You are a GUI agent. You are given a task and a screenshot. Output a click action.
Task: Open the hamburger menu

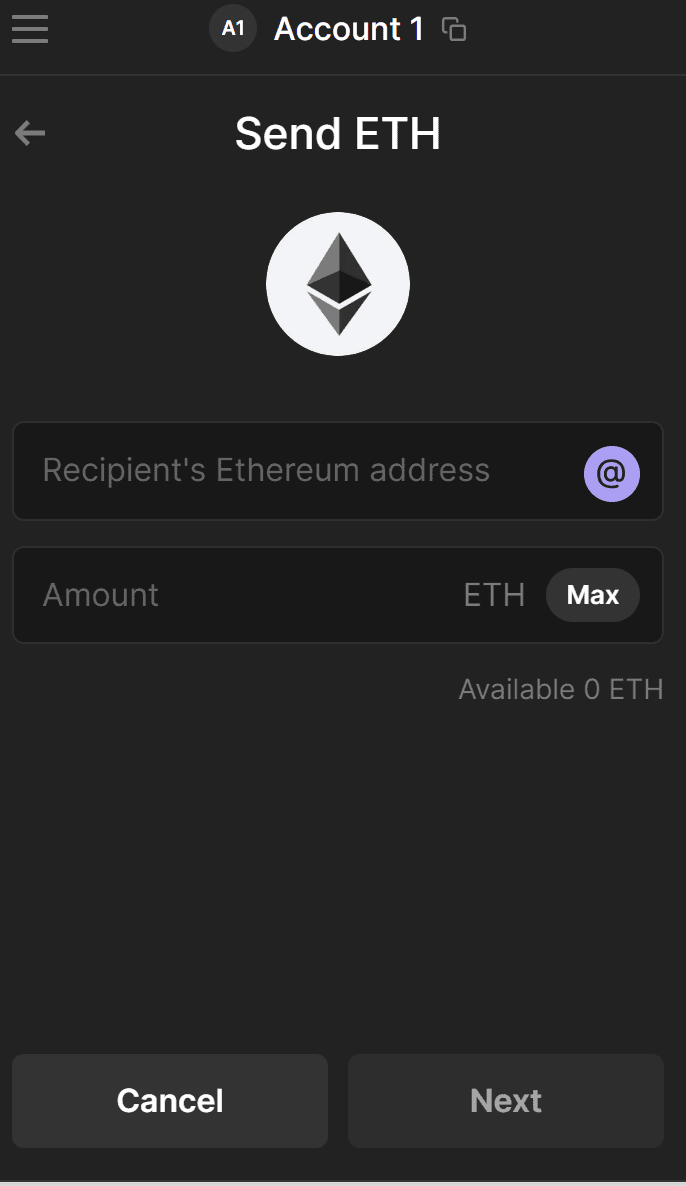pyautogui.click(x=30, y=28)
